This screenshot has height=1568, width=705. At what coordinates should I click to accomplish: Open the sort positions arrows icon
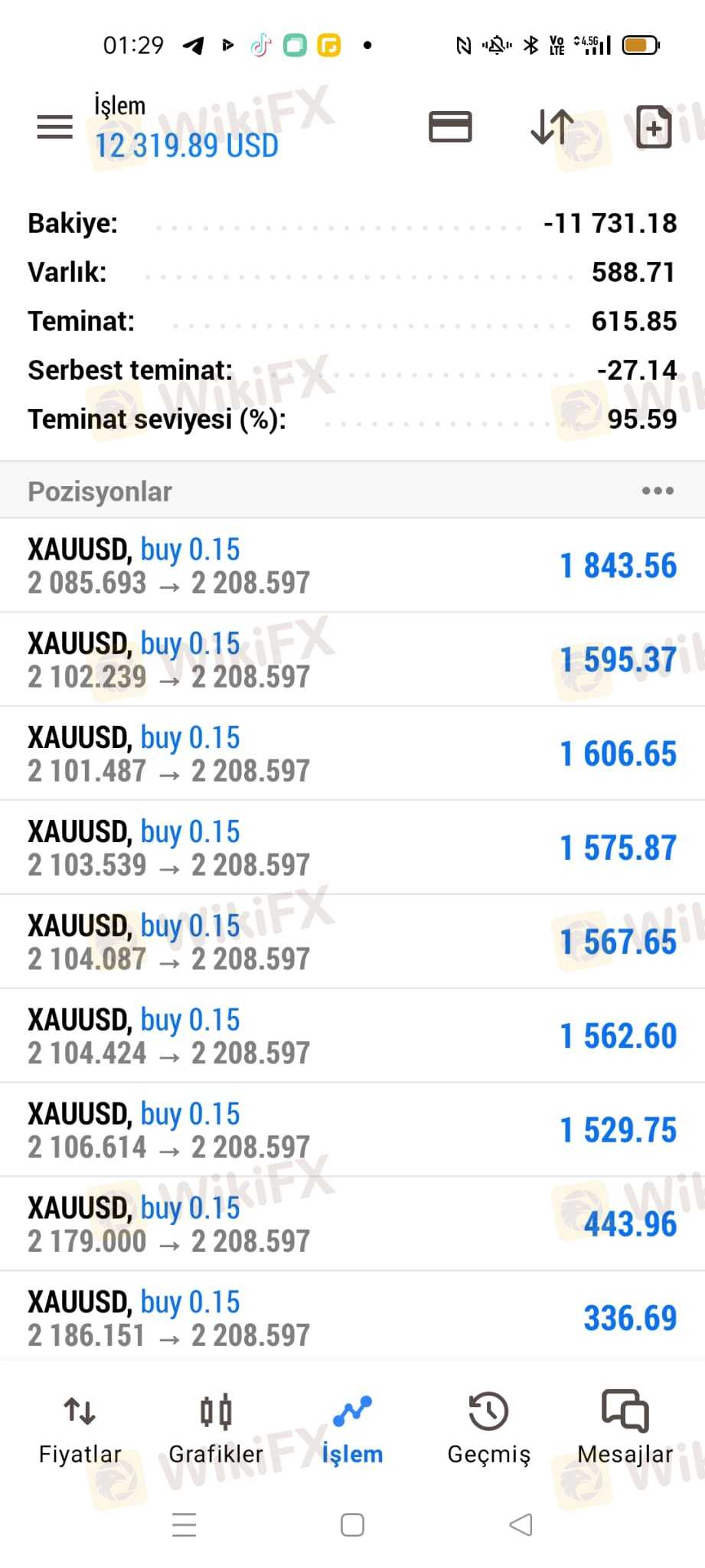[552, 126]
